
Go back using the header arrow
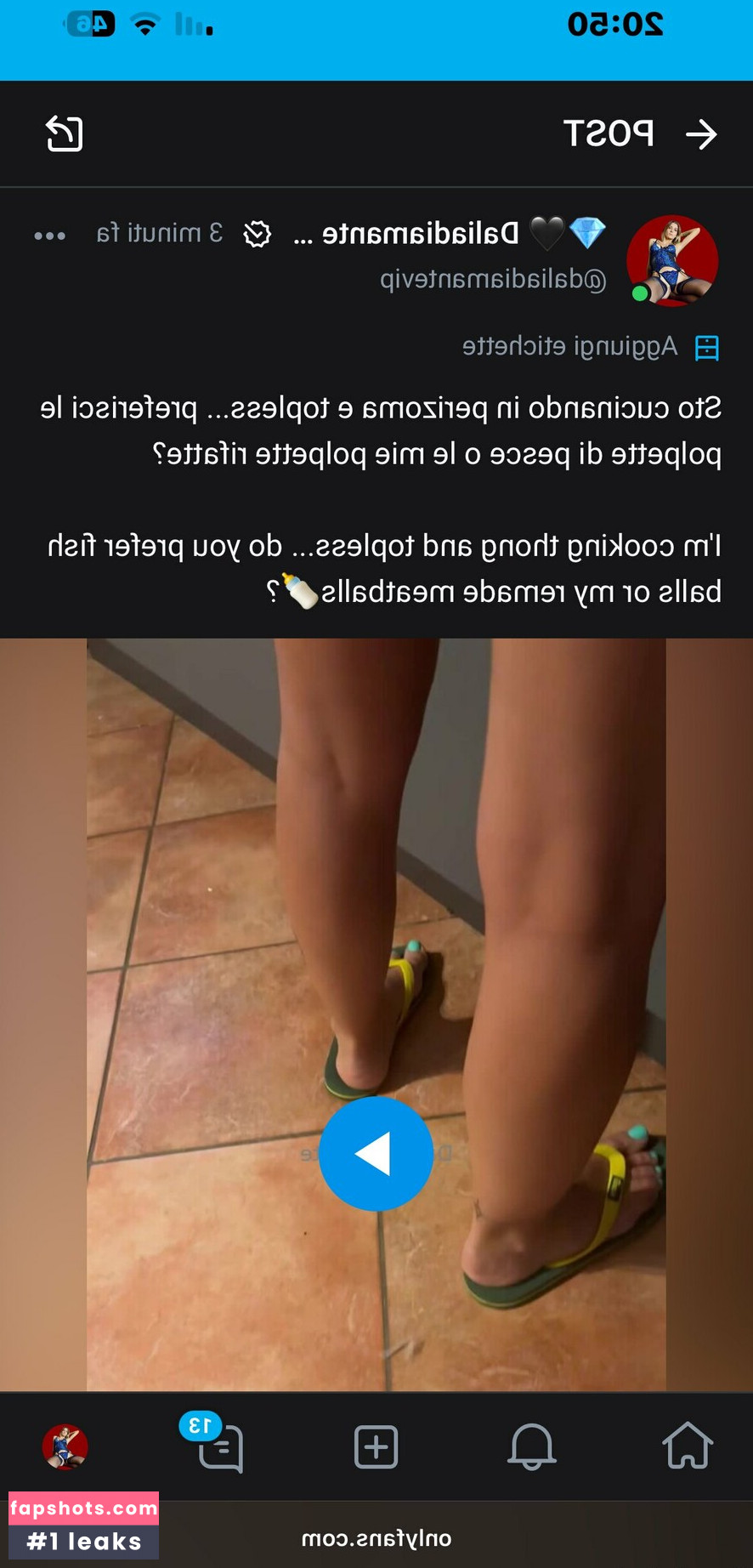pos(701,134)
